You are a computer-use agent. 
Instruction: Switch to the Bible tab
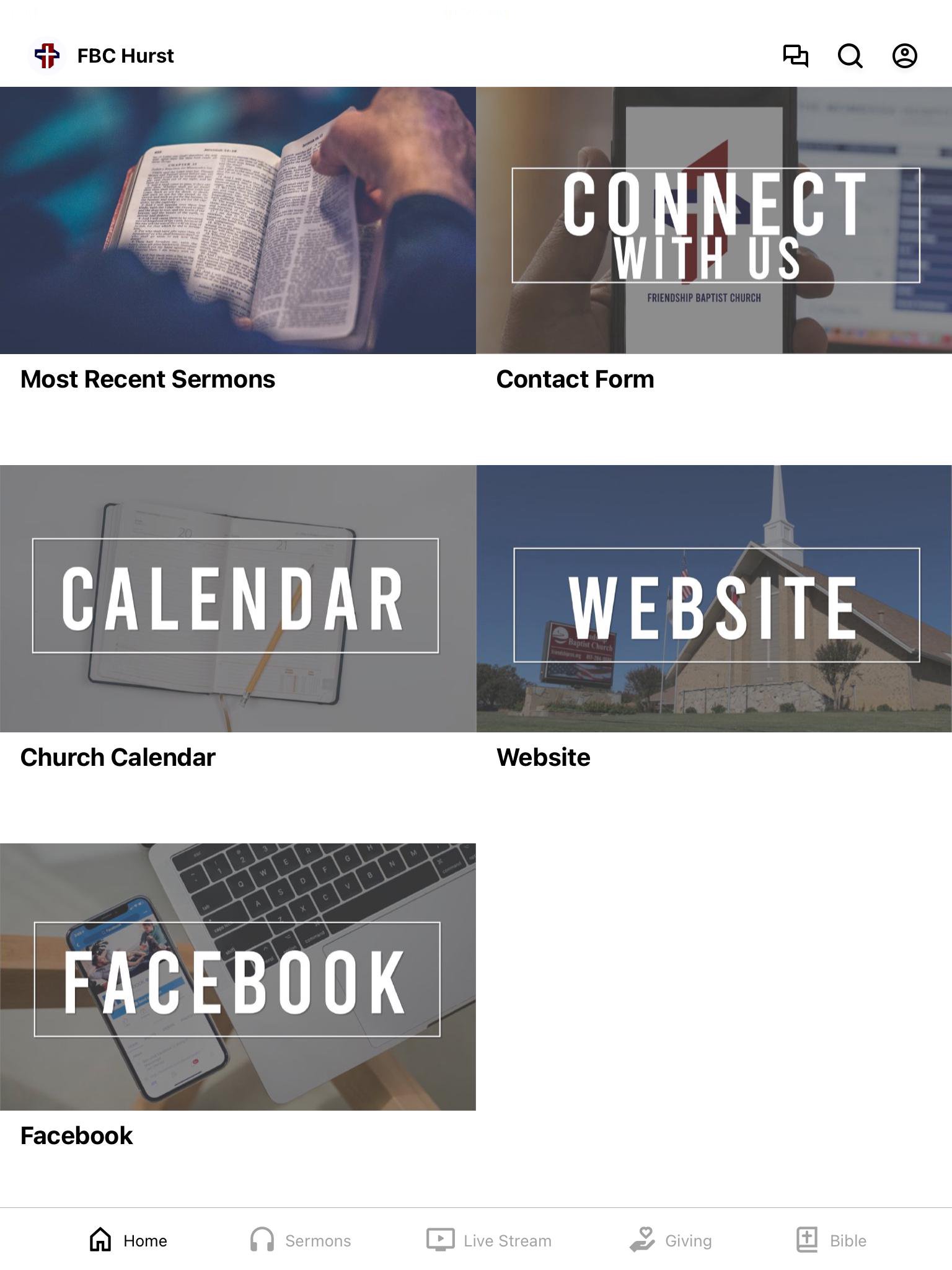point(831,1240)
